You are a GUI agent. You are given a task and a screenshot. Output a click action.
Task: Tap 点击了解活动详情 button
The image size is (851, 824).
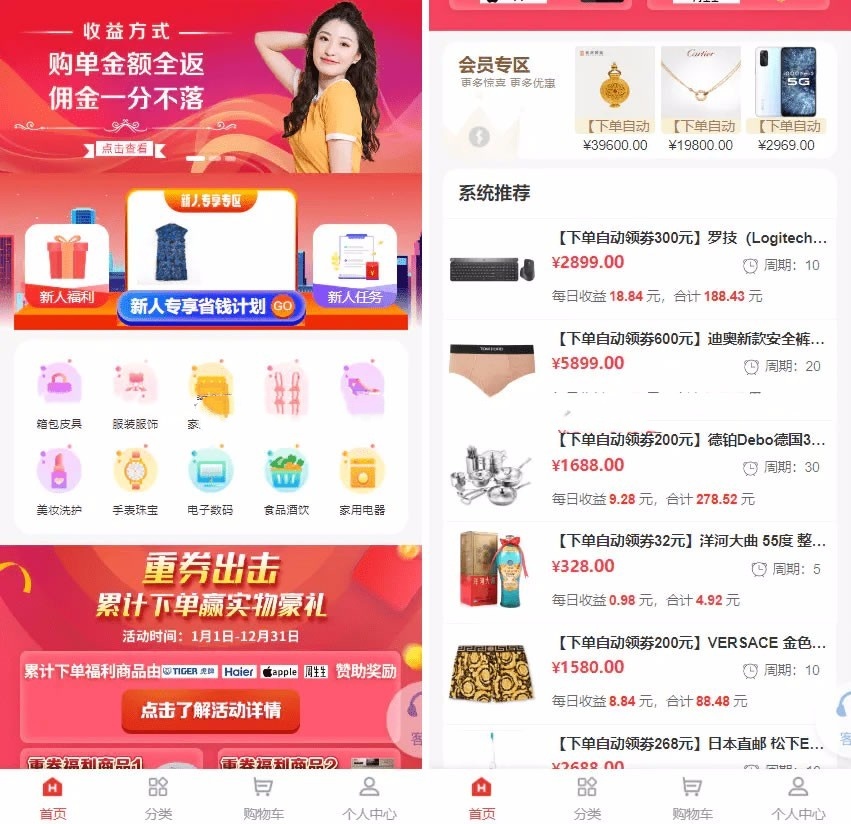tap(210, 710)
